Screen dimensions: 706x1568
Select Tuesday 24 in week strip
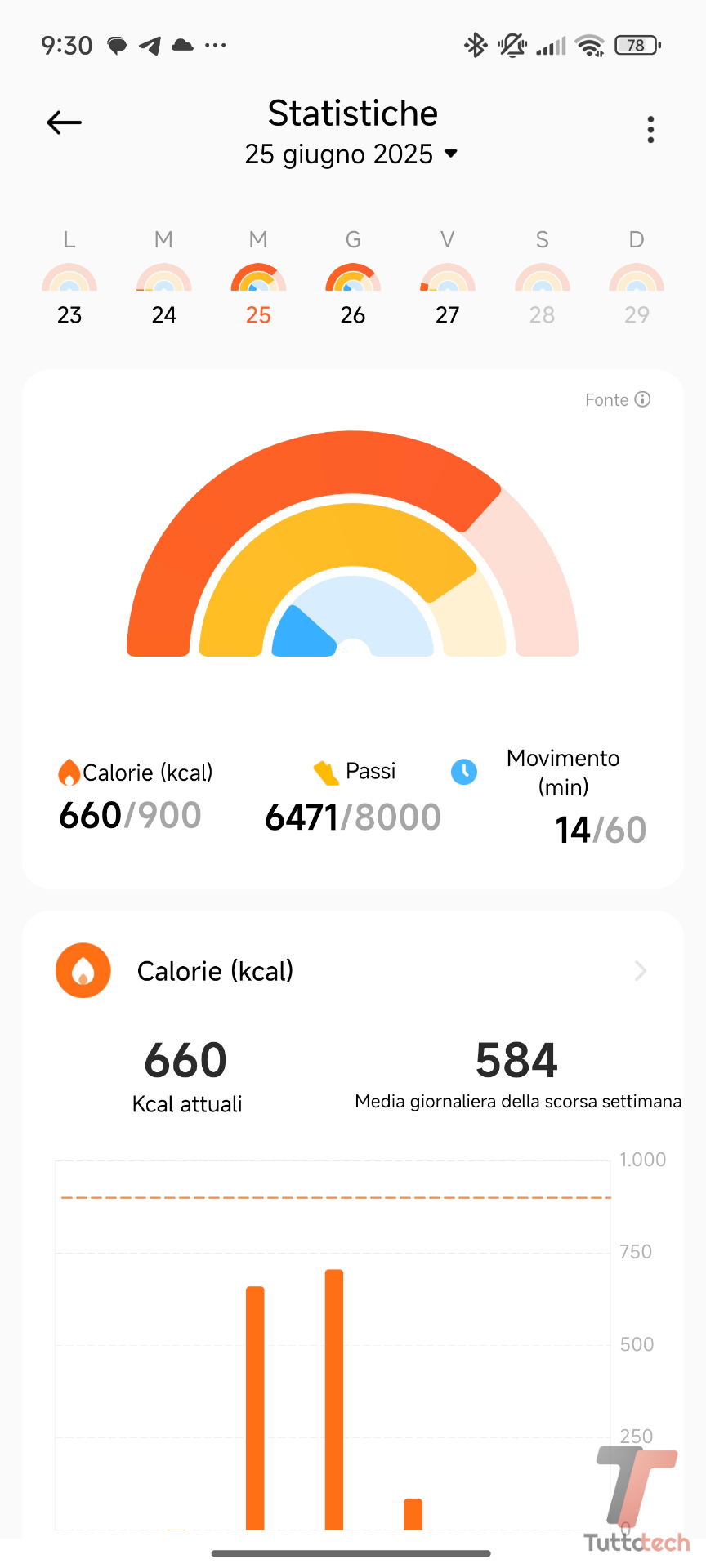[164, 282]
